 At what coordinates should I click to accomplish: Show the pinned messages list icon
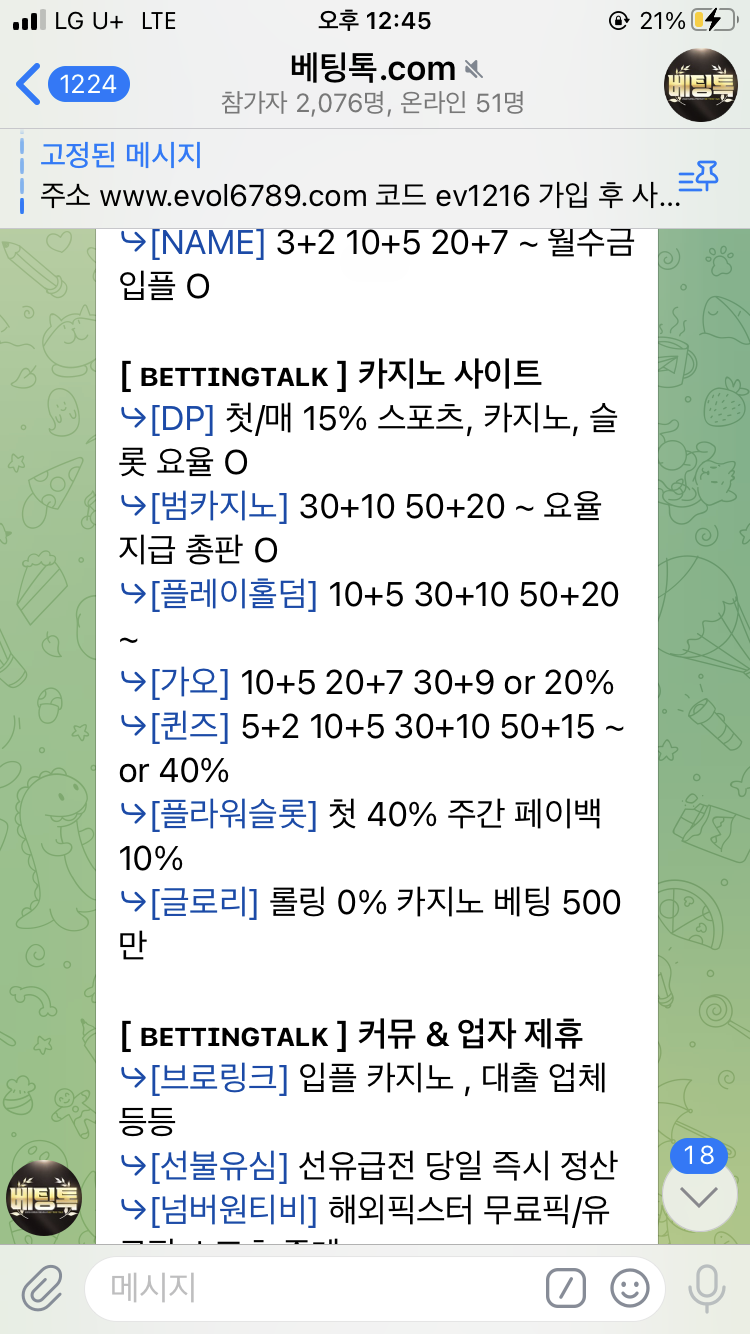[x=698, y=178]
